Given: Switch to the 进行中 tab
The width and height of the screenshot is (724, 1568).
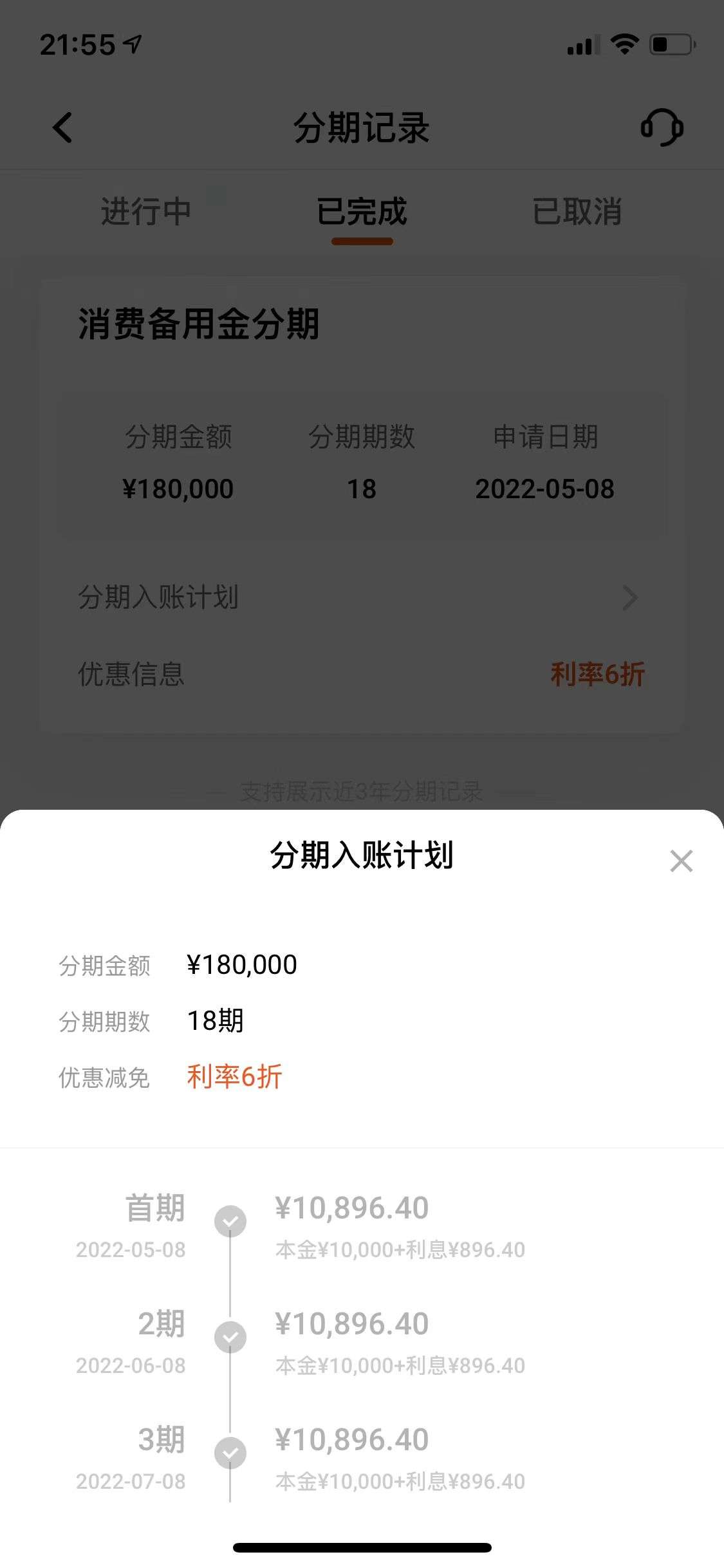Looking at the screenshot, I should tap(146, 211).
